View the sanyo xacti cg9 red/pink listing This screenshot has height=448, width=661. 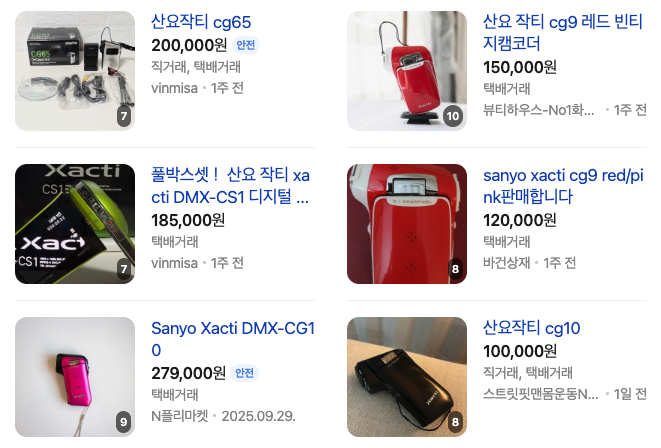tap(563, 185)
